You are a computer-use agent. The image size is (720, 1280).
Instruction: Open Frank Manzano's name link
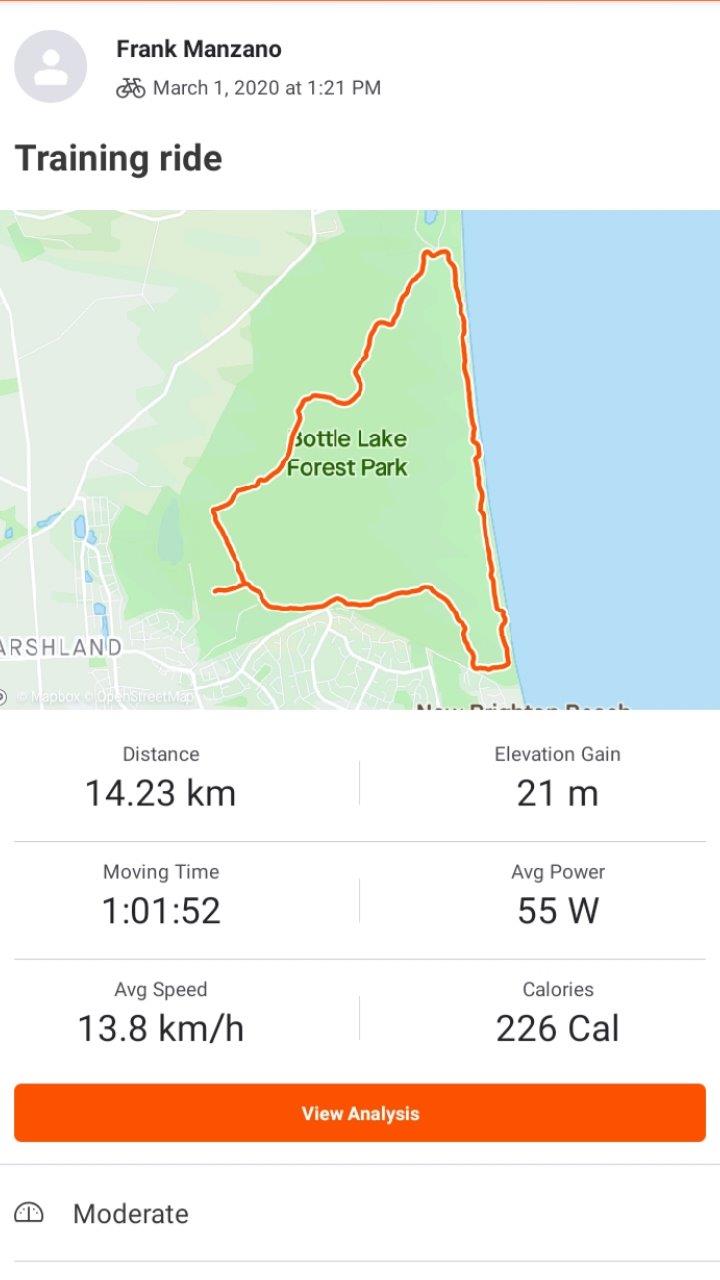point(198,48)
